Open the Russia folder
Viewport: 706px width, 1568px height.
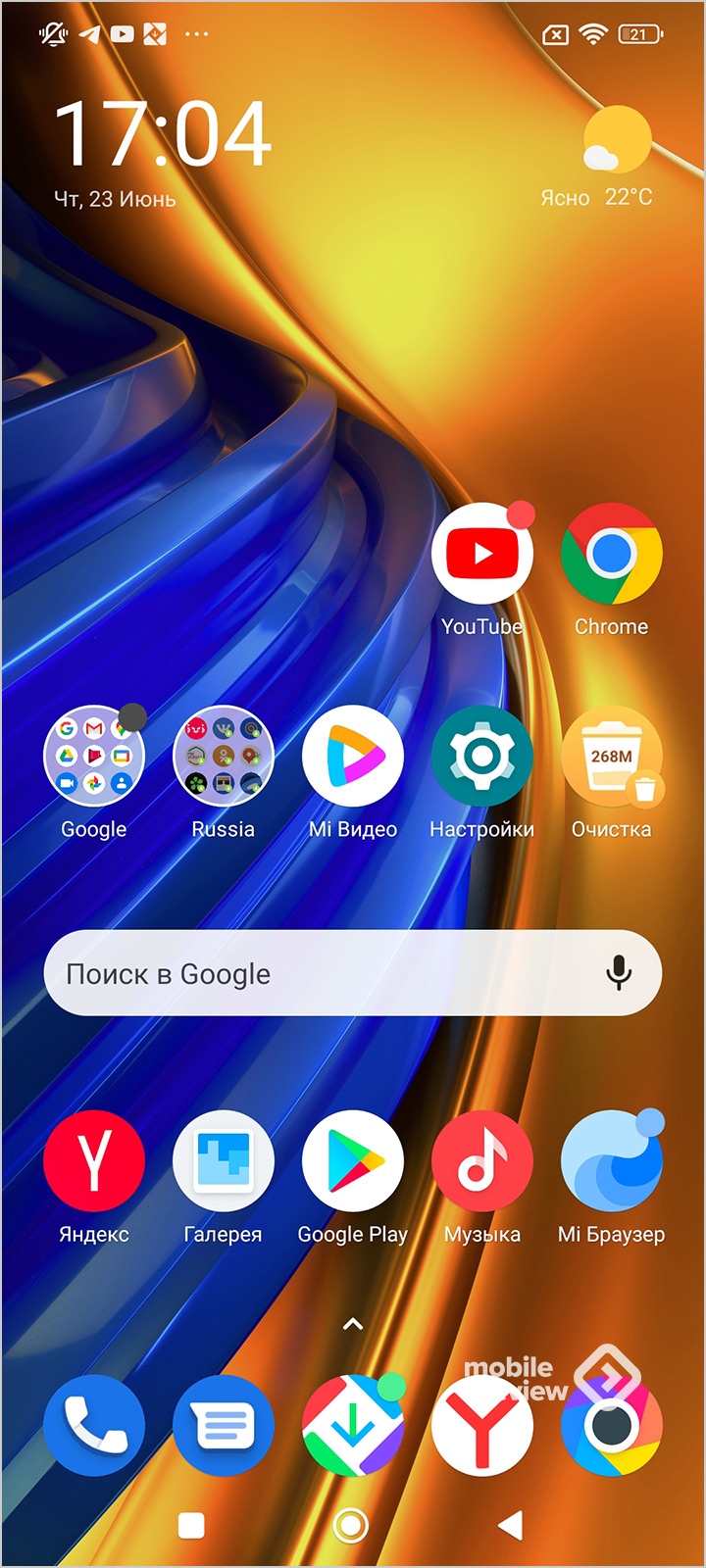[x=224, y=757]
